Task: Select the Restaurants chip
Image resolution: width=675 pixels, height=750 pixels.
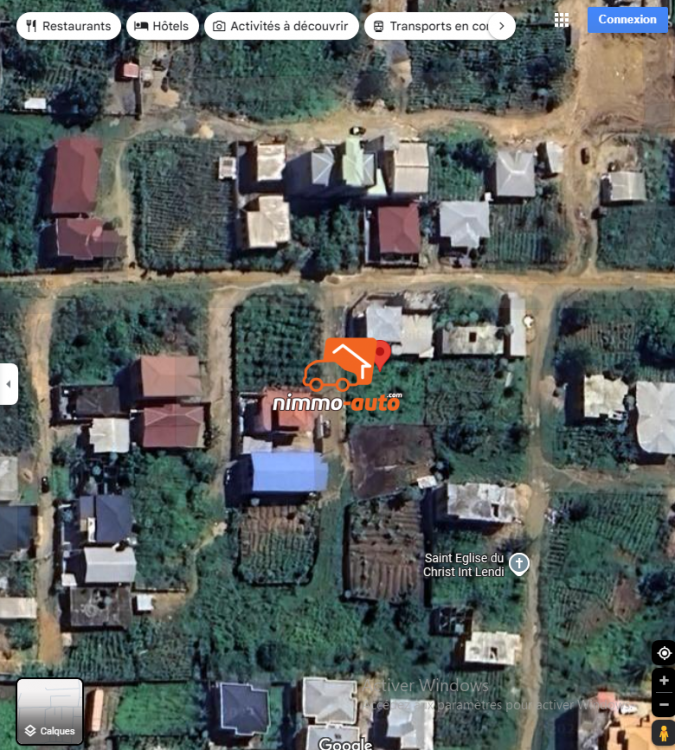Action: (68, 26)
